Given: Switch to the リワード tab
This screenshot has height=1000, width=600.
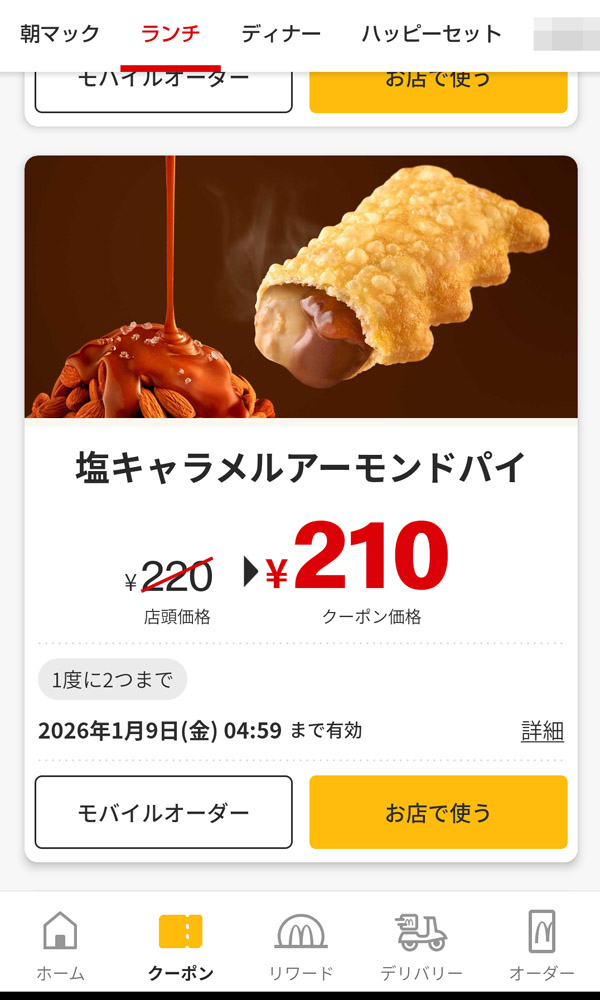Looking at the screenshot, I should click(x=301, y=945).
